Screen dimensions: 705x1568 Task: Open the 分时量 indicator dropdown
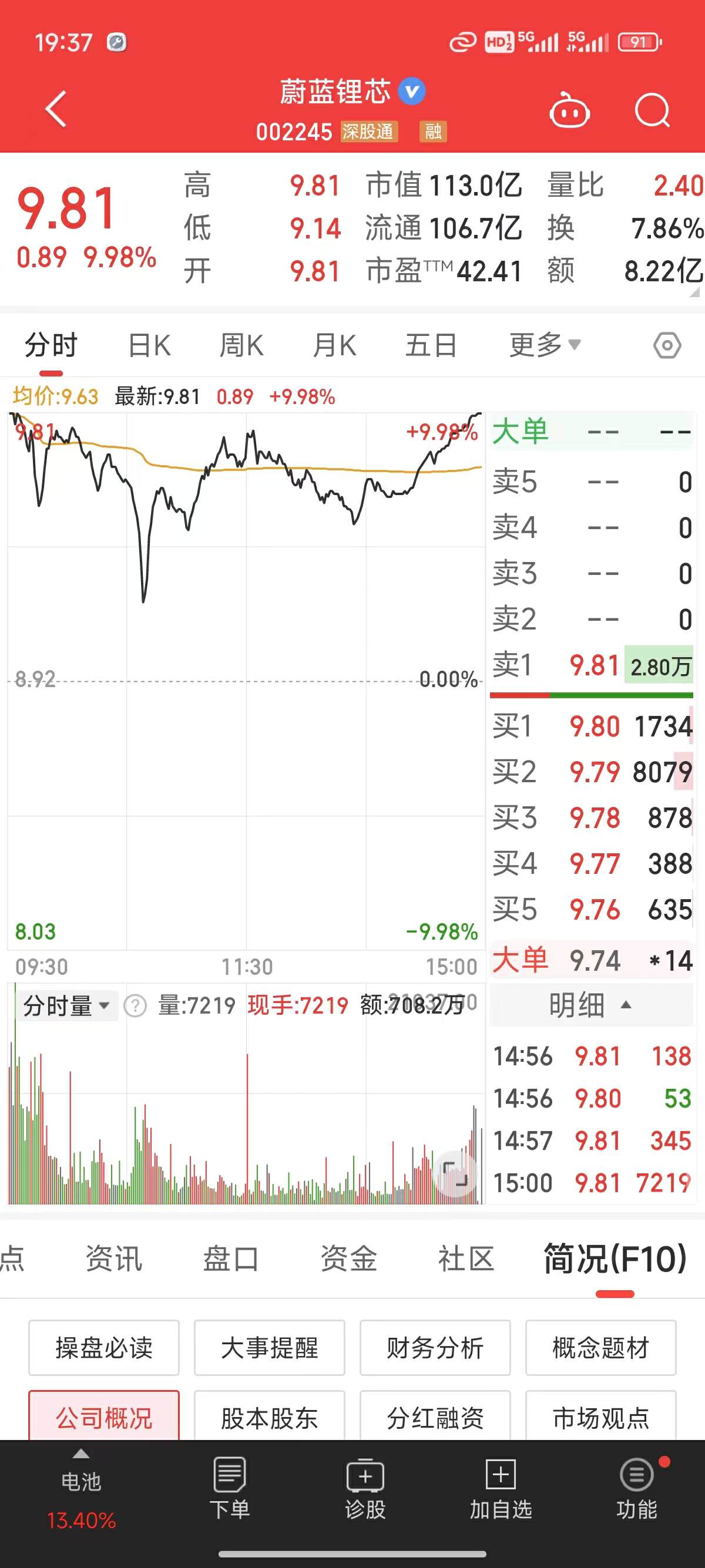coord(66,1005)
